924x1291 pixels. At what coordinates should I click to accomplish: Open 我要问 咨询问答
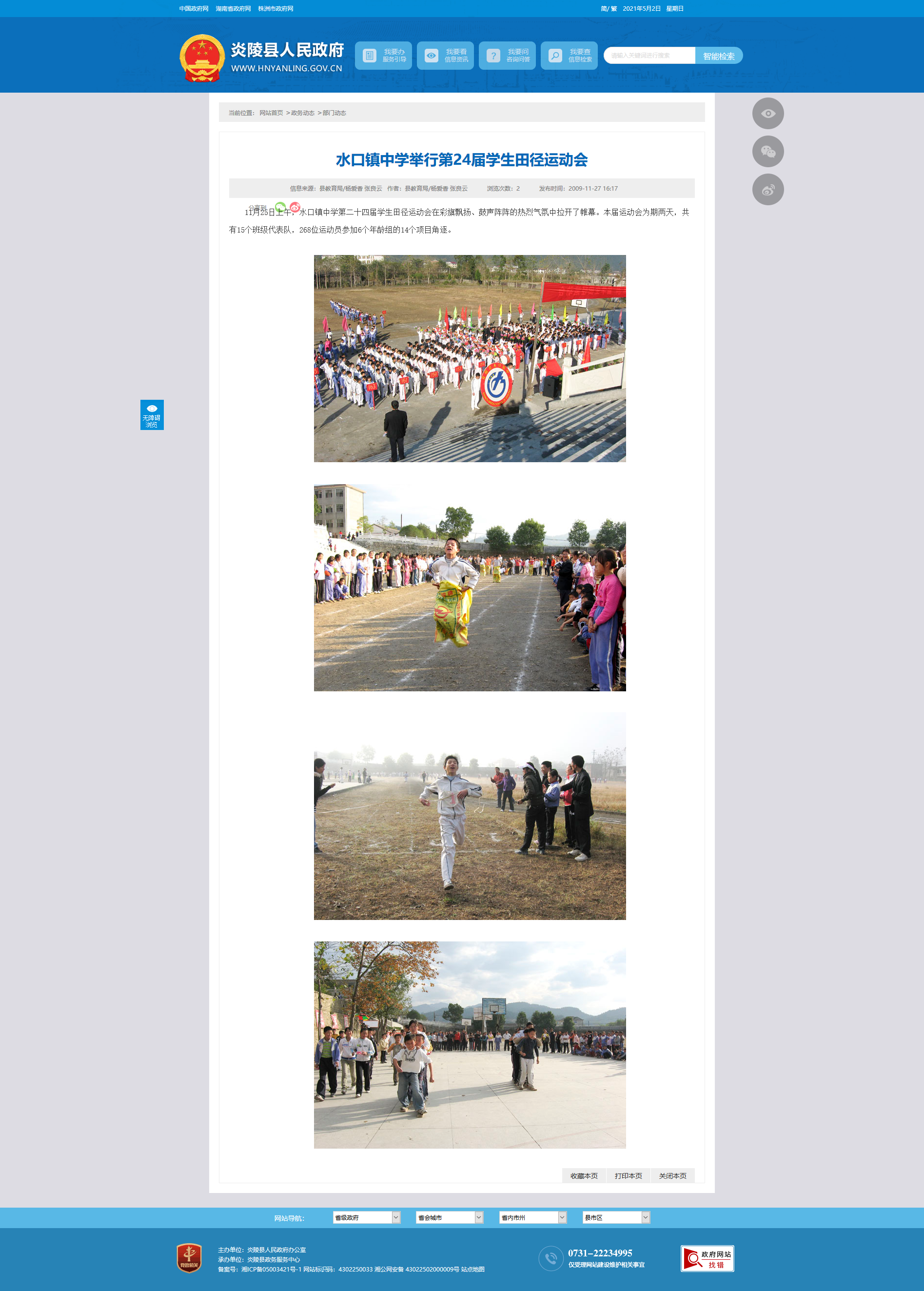click(507, 56)
